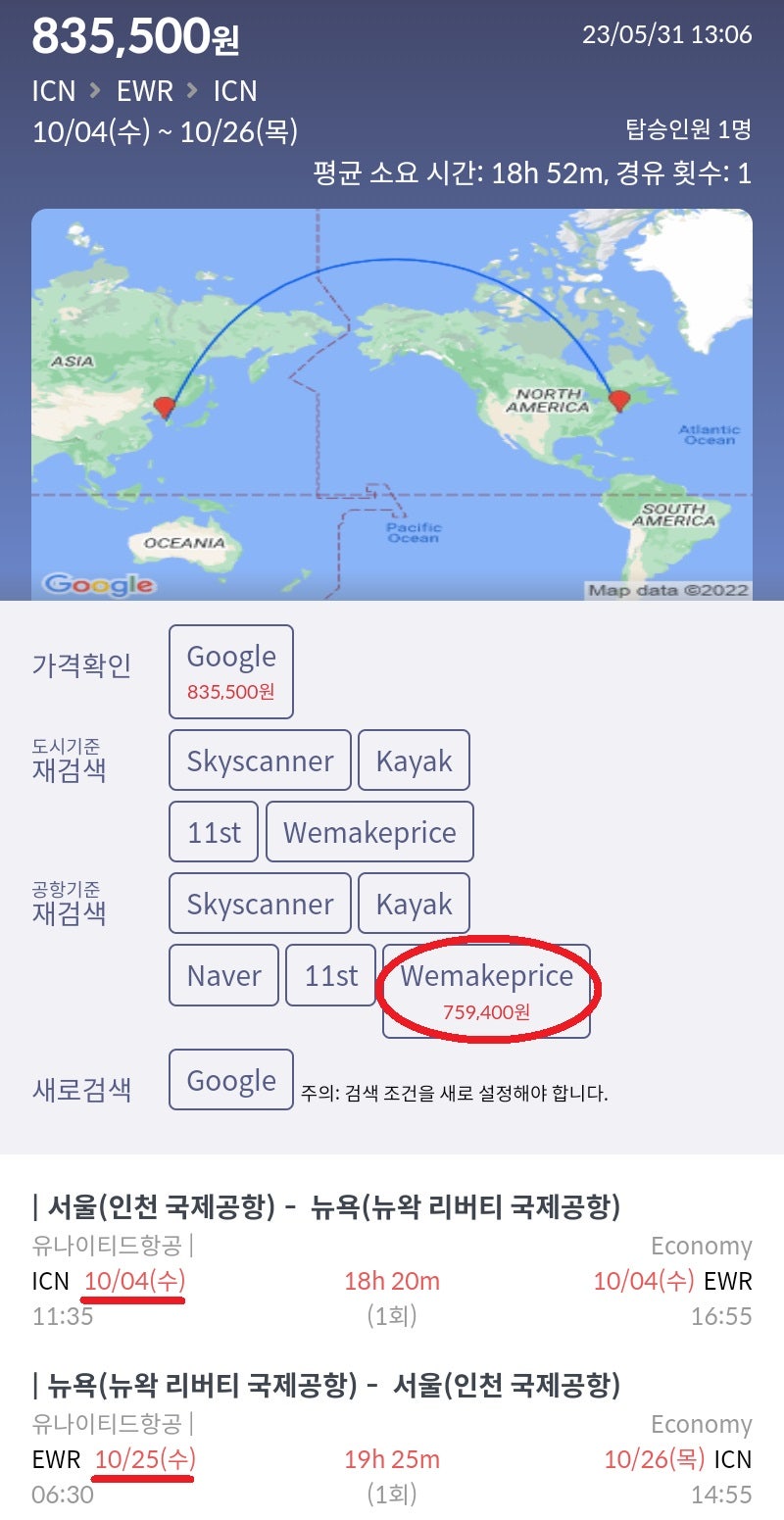
Task: Check the 835,500원 price on Google
Action: [231, 671]
